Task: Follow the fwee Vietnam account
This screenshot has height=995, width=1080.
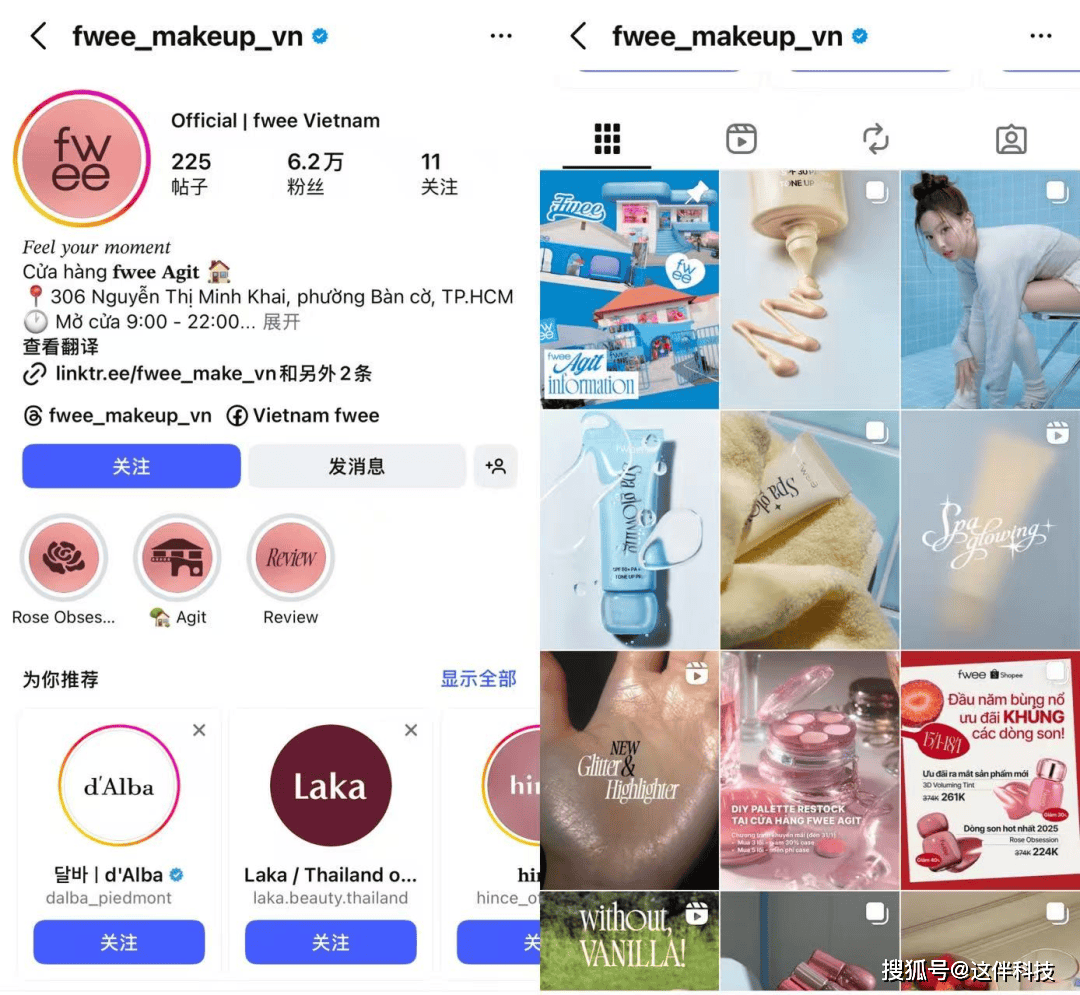Action: 131,466
